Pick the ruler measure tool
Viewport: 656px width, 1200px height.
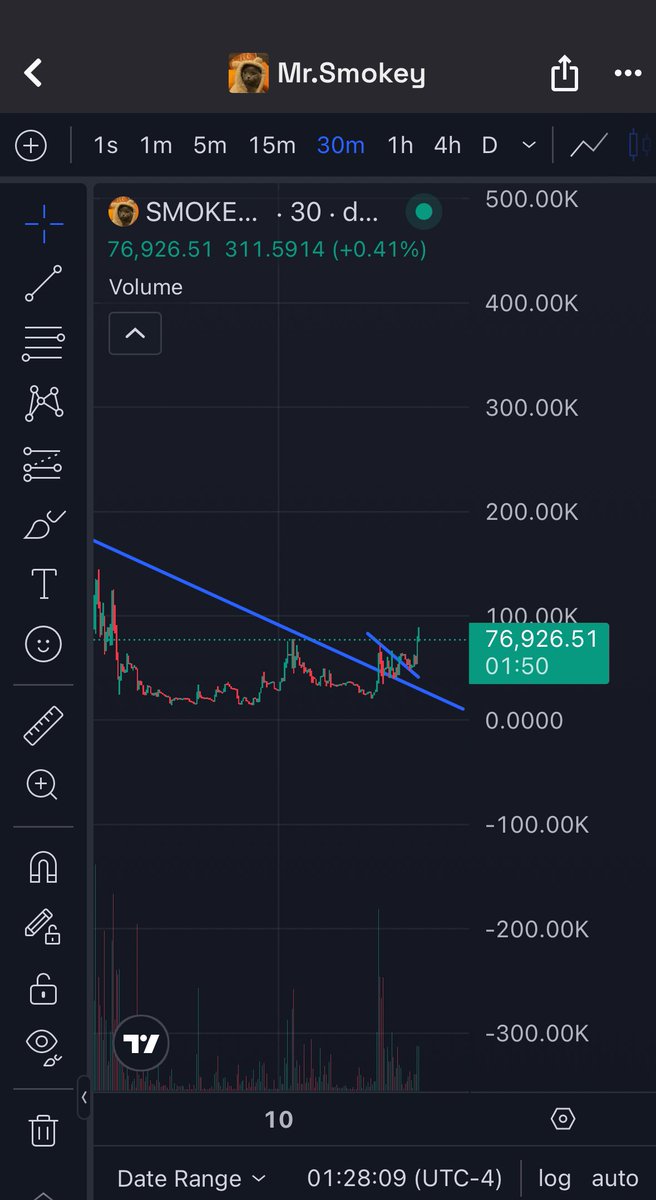(43, 725)
